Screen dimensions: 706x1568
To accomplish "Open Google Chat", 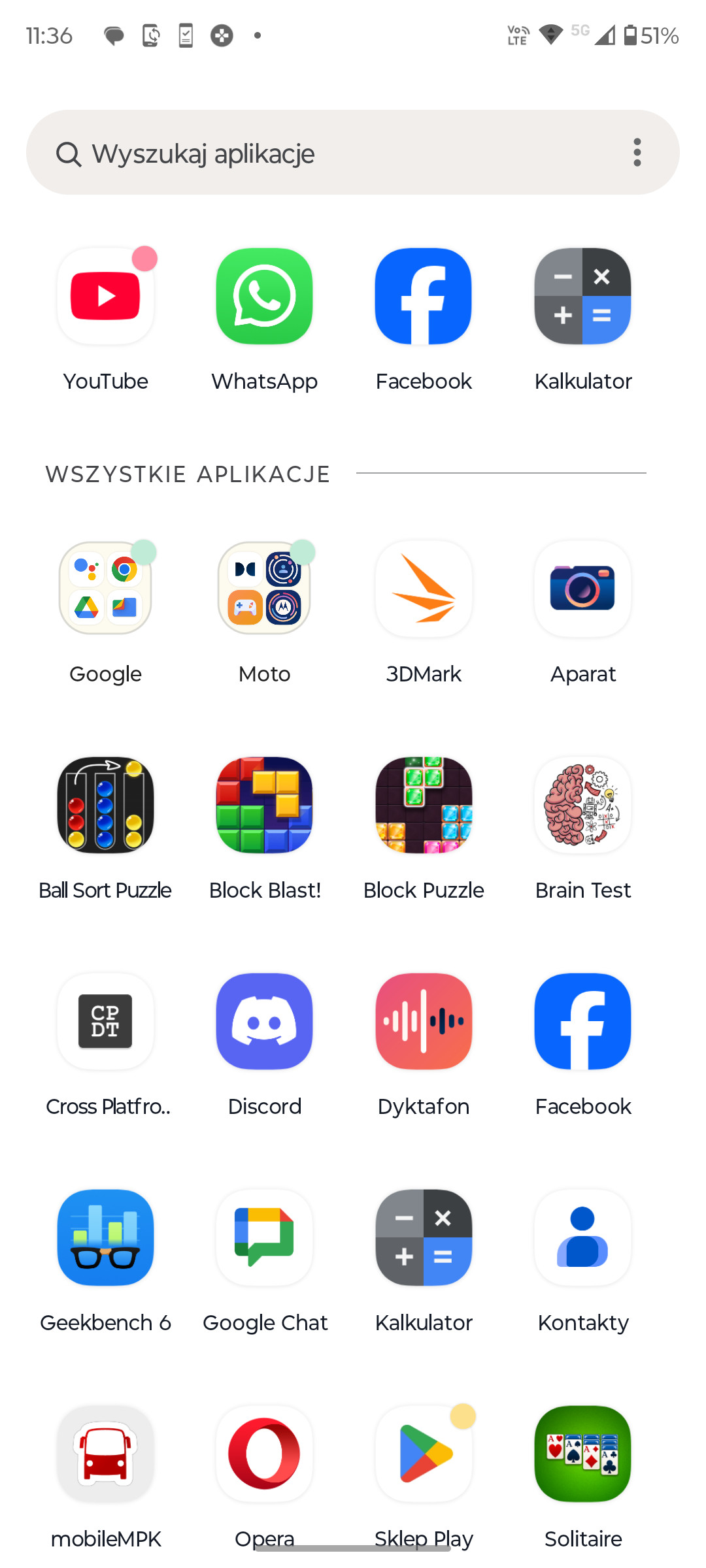I will 265,1237.
